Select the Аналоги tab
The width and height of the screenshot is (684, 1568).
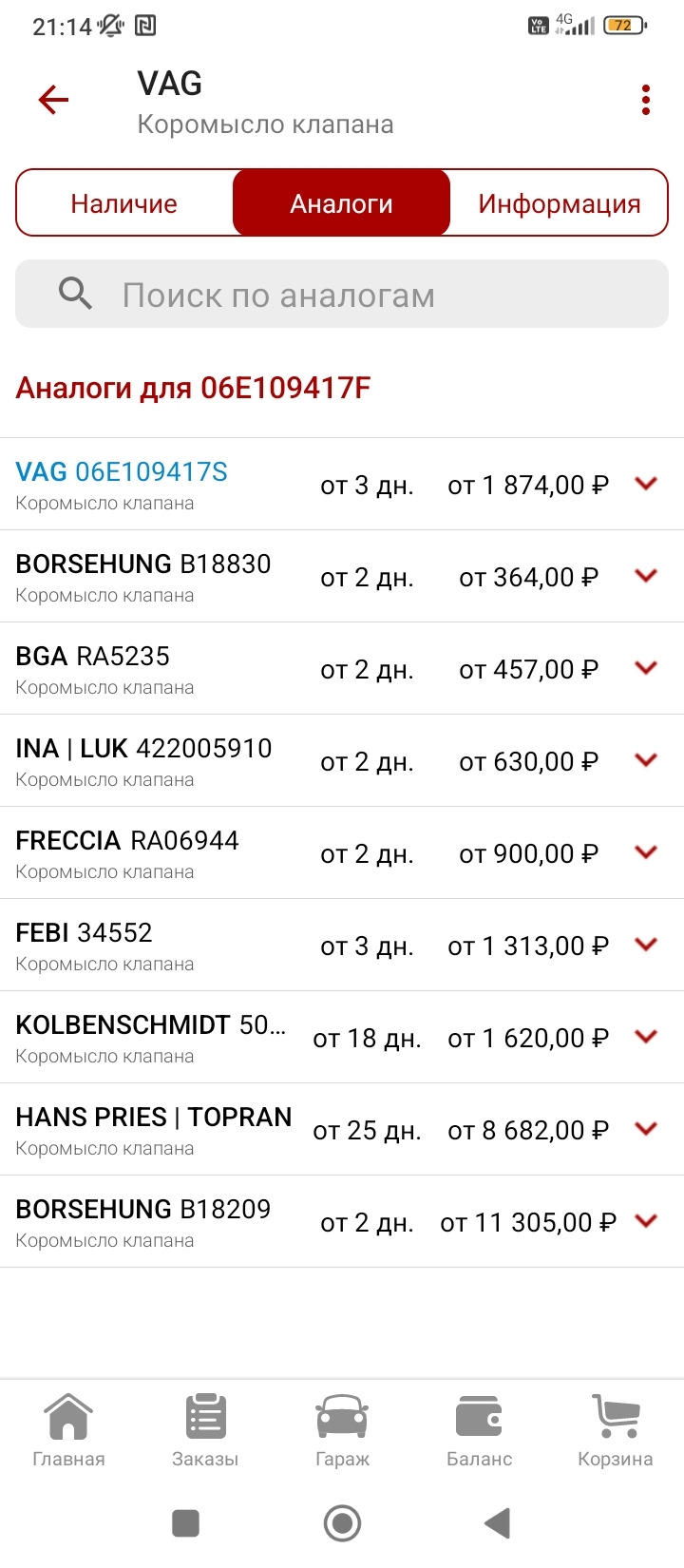pyautogui.click(x=341, y=203)
